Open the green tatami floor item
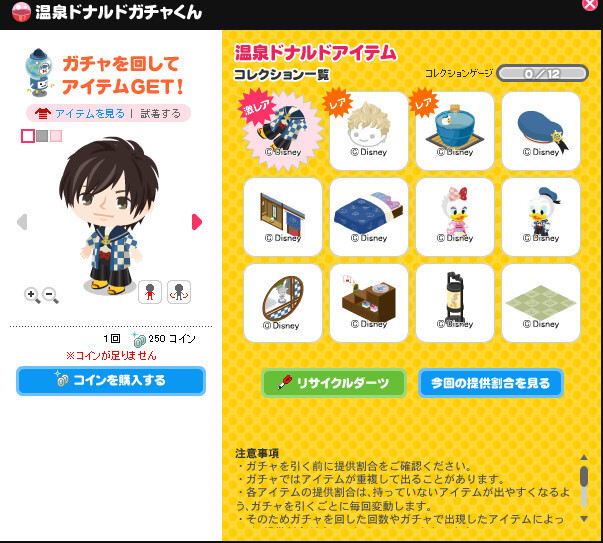The height and width of the screenshot is (543, 603). (540, 303)
